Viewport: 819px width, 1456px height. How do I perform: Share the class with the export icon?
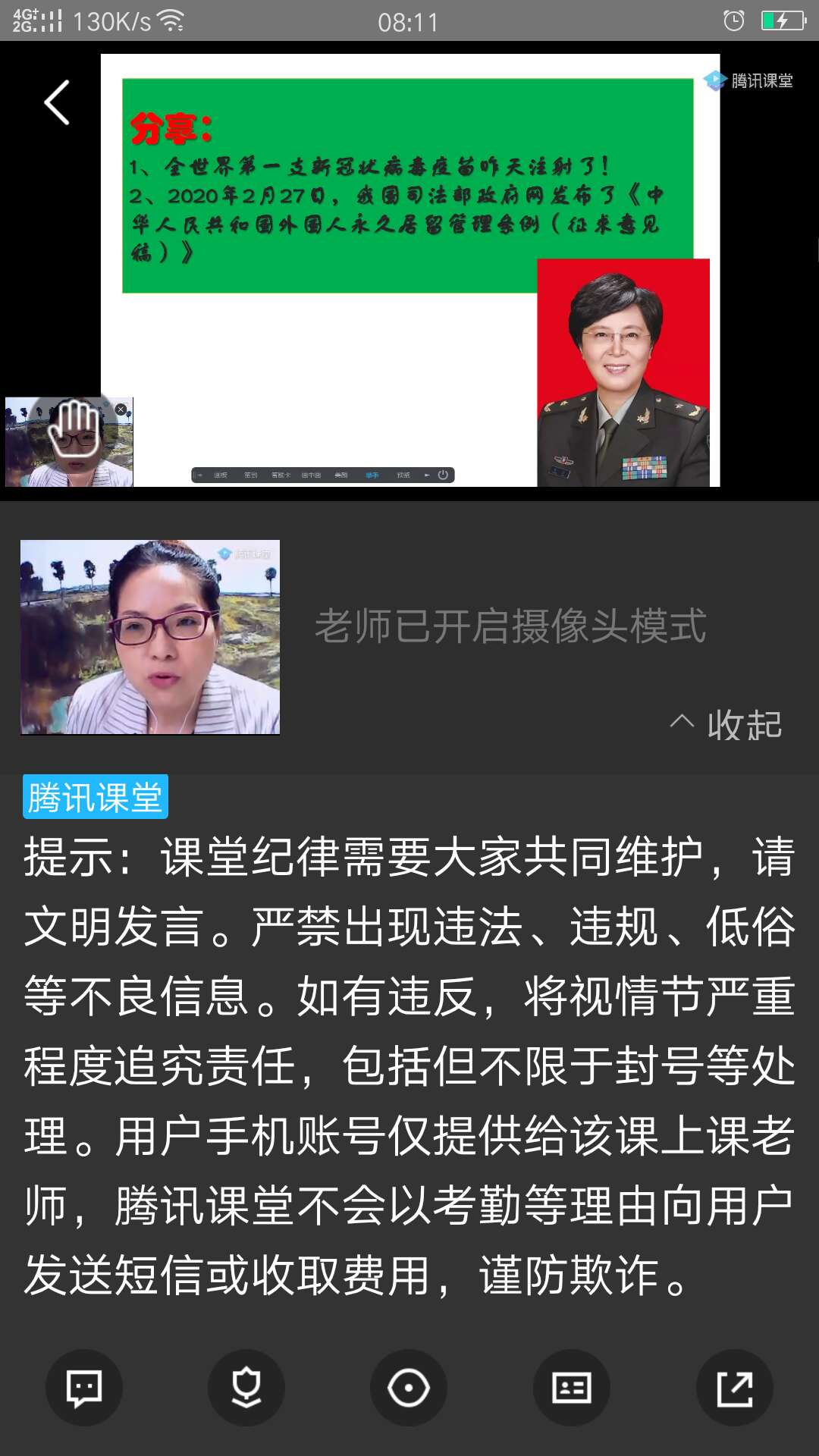click(x=734, y=1388)
